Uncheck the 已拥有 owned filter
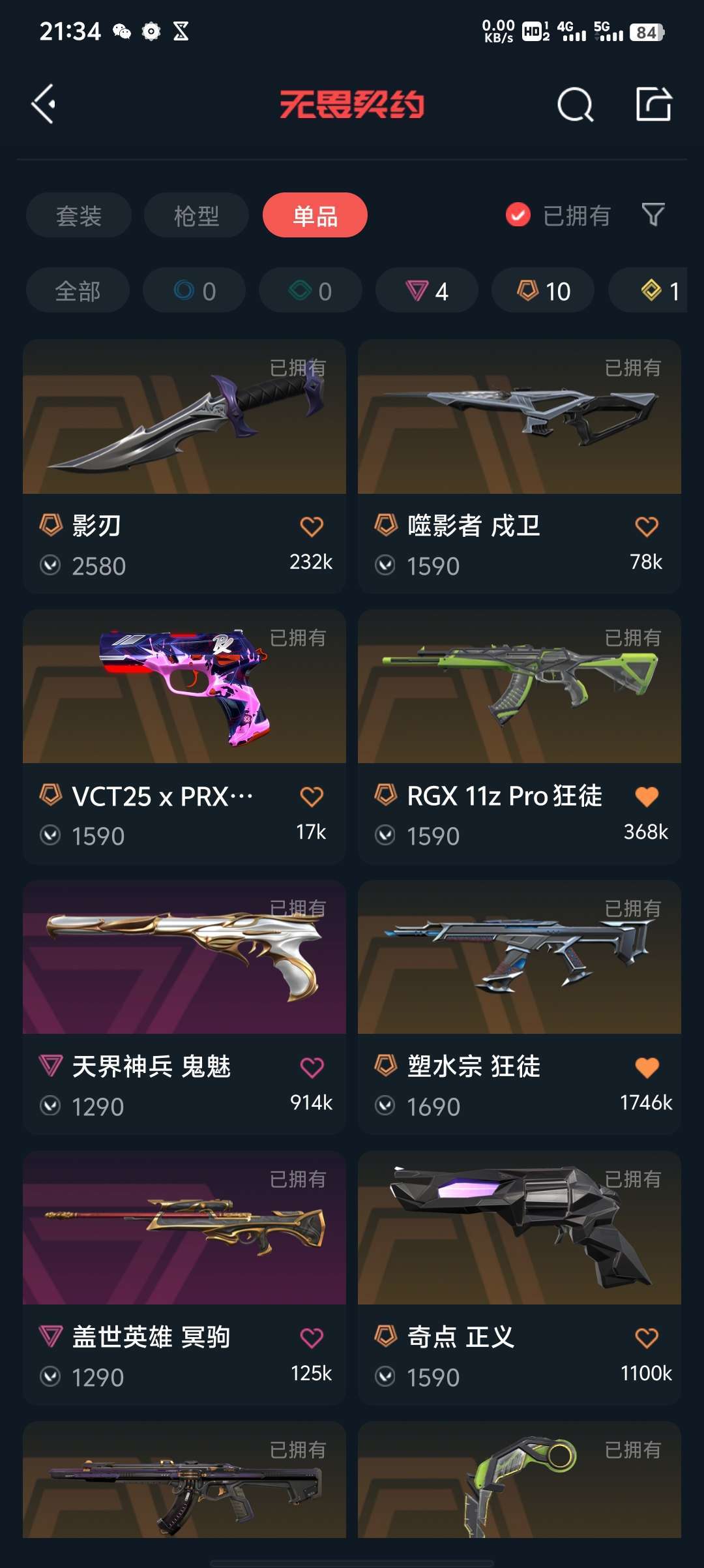 (518, 215)
